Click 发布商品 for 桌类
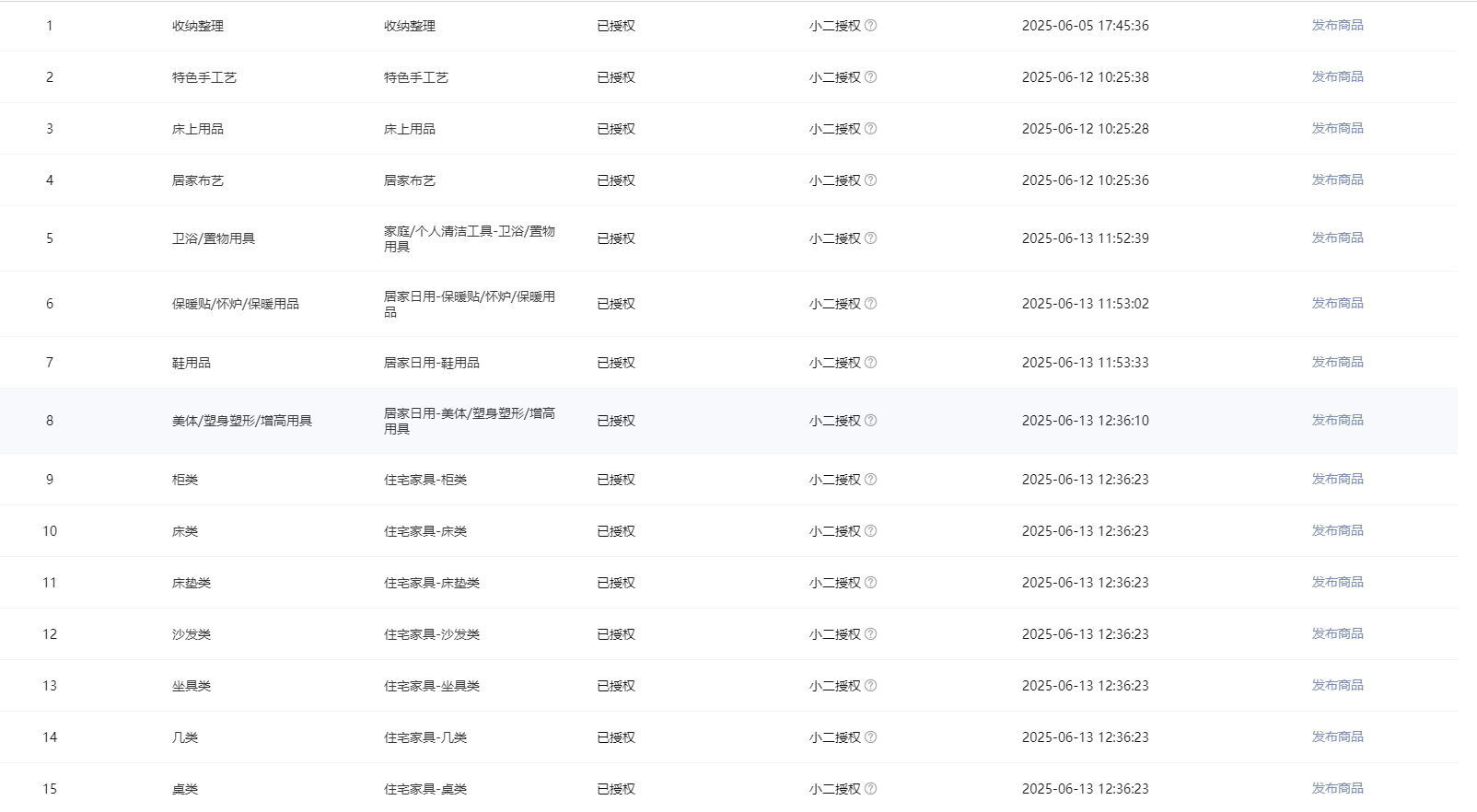 click(x=1337, y=789)
